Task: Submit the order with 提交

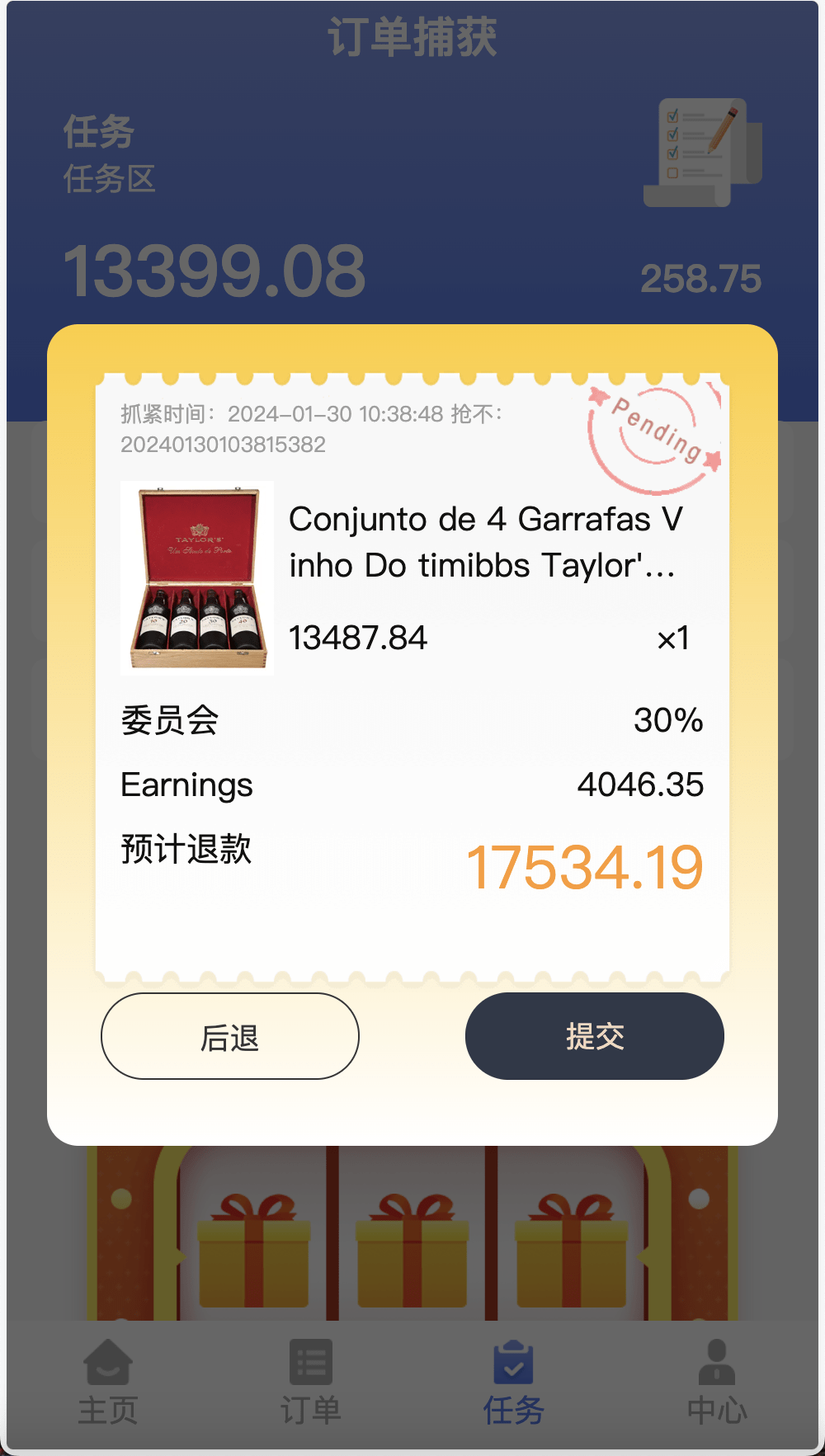Action: [x=595, y=1036]
